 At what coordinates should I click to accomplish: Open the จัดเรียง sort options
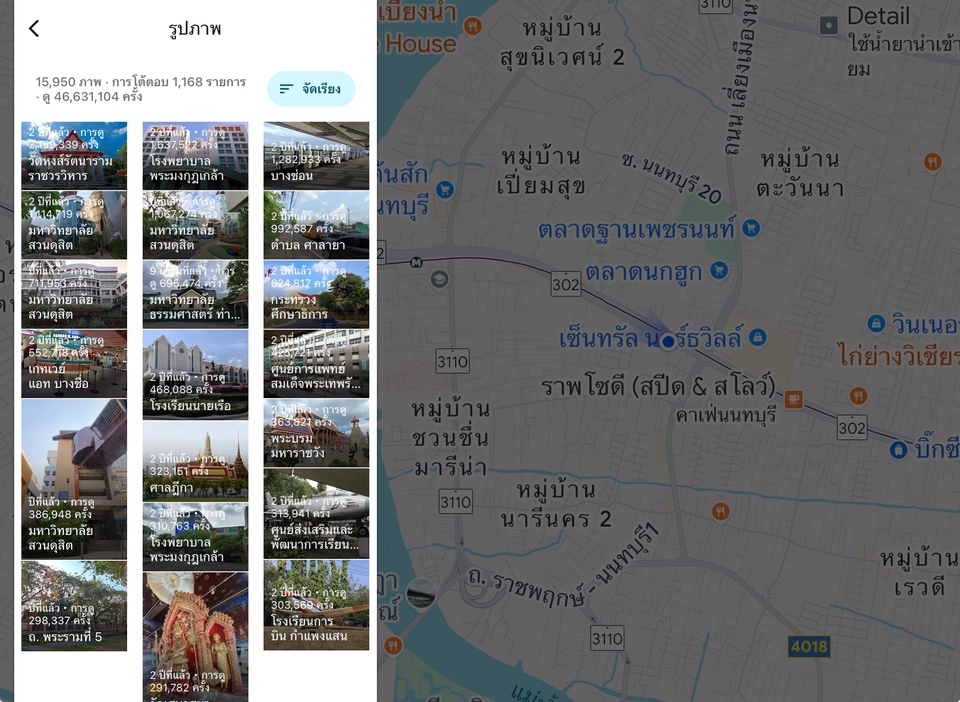(x=311, y=89)
